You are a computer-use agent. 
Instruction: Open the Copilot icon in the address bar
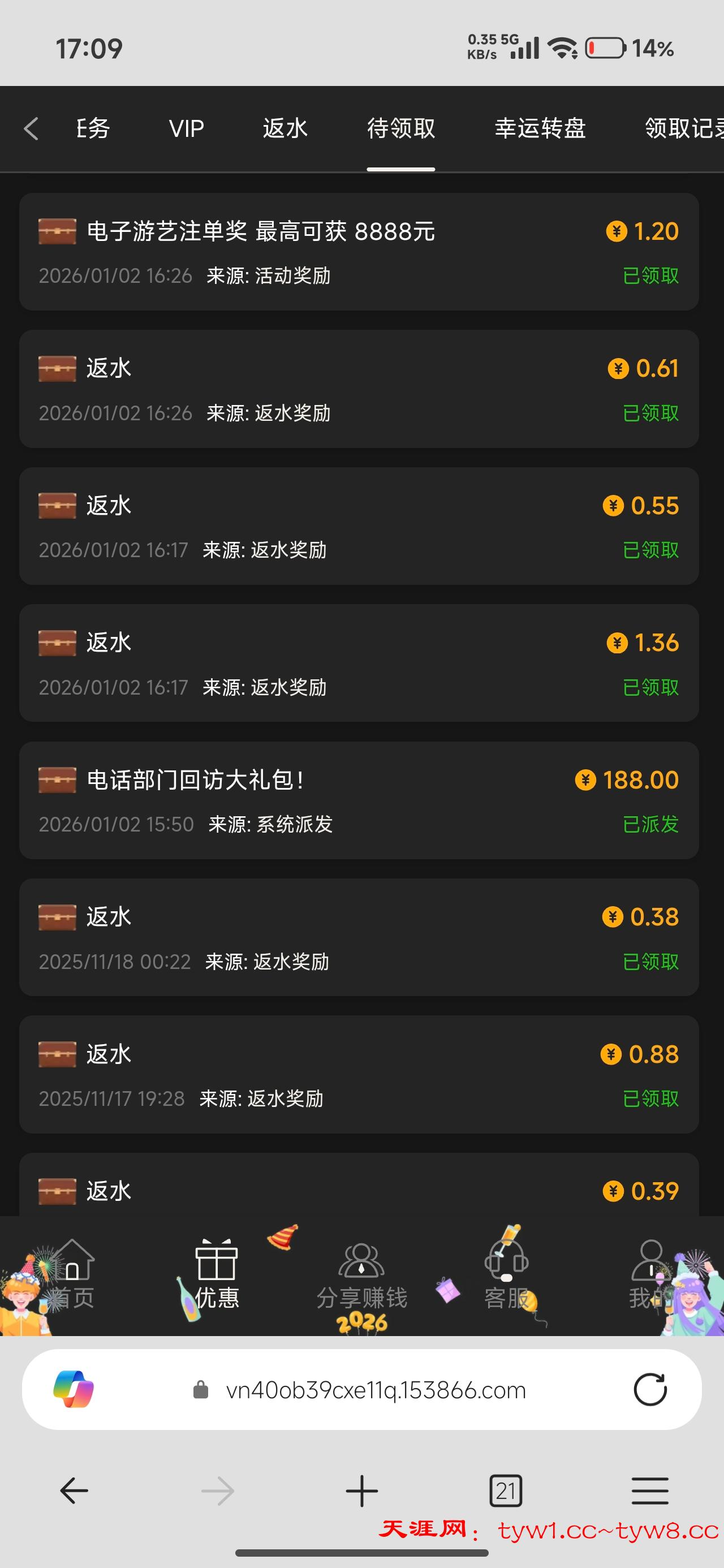[x=74, y=1390]
